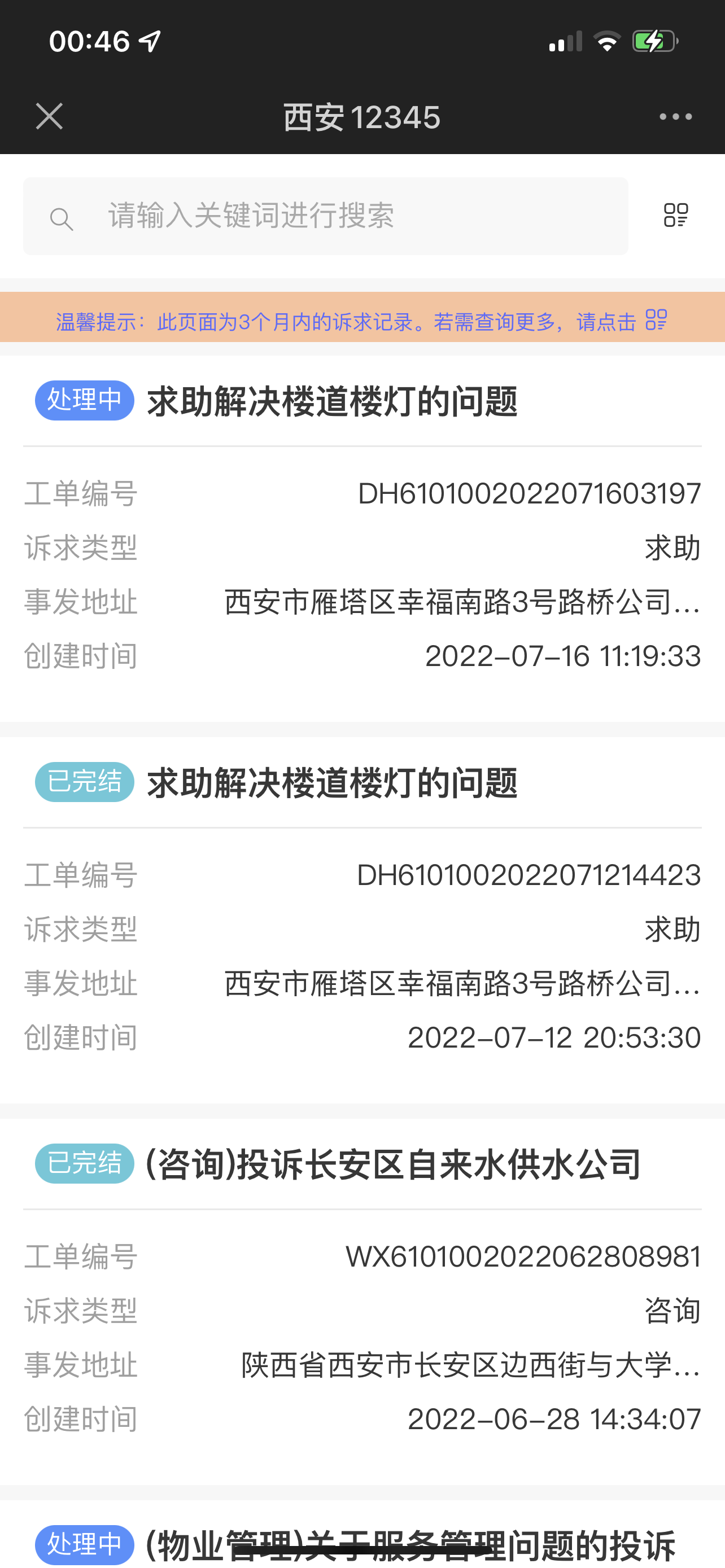Close the 西安12345 mini program page
Screen dimensions: 725x1568
click(x=49, y=116)
